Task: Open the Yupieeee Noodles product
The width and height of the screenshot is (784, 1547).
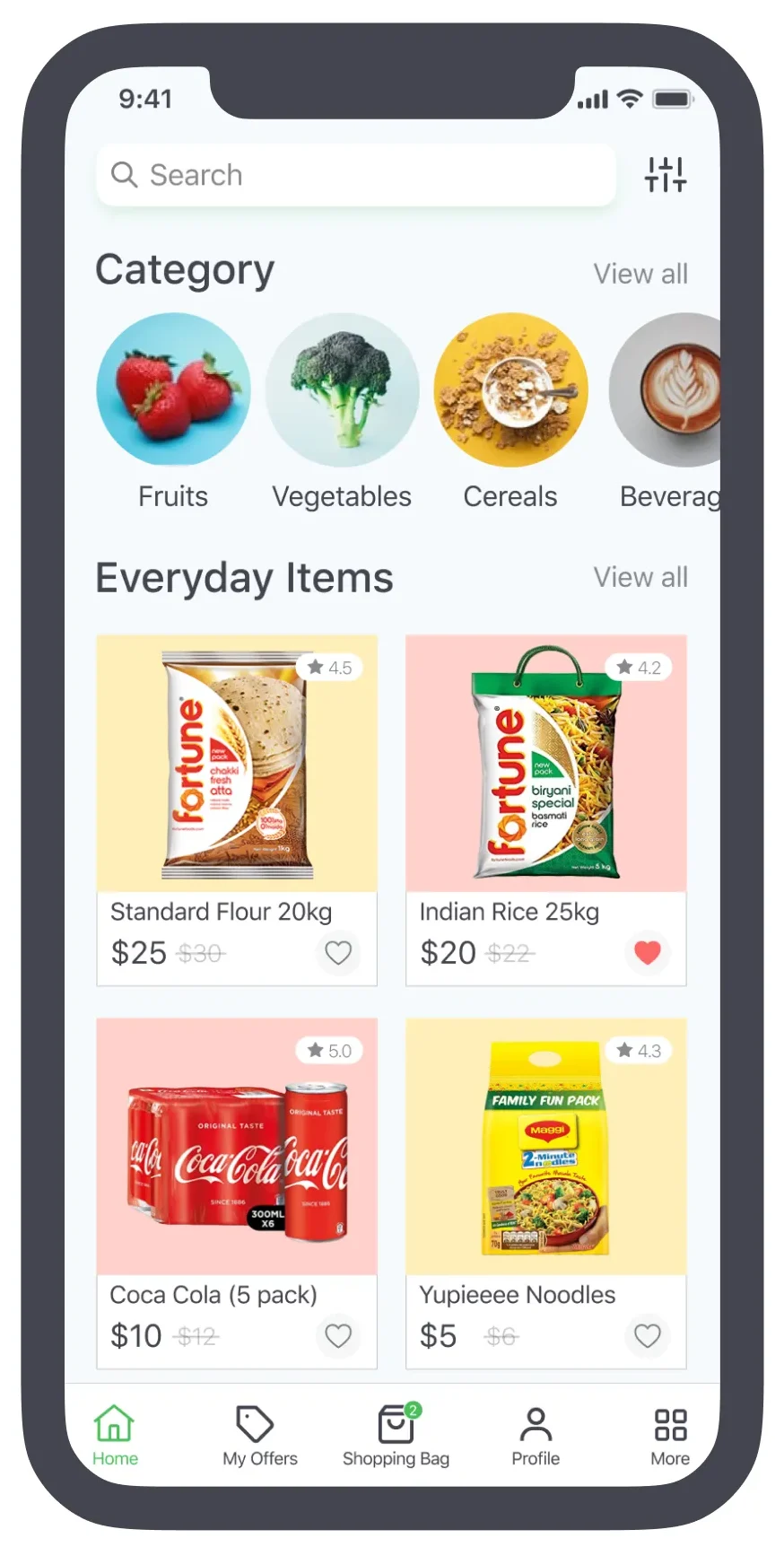Action: coord(545,1147)
